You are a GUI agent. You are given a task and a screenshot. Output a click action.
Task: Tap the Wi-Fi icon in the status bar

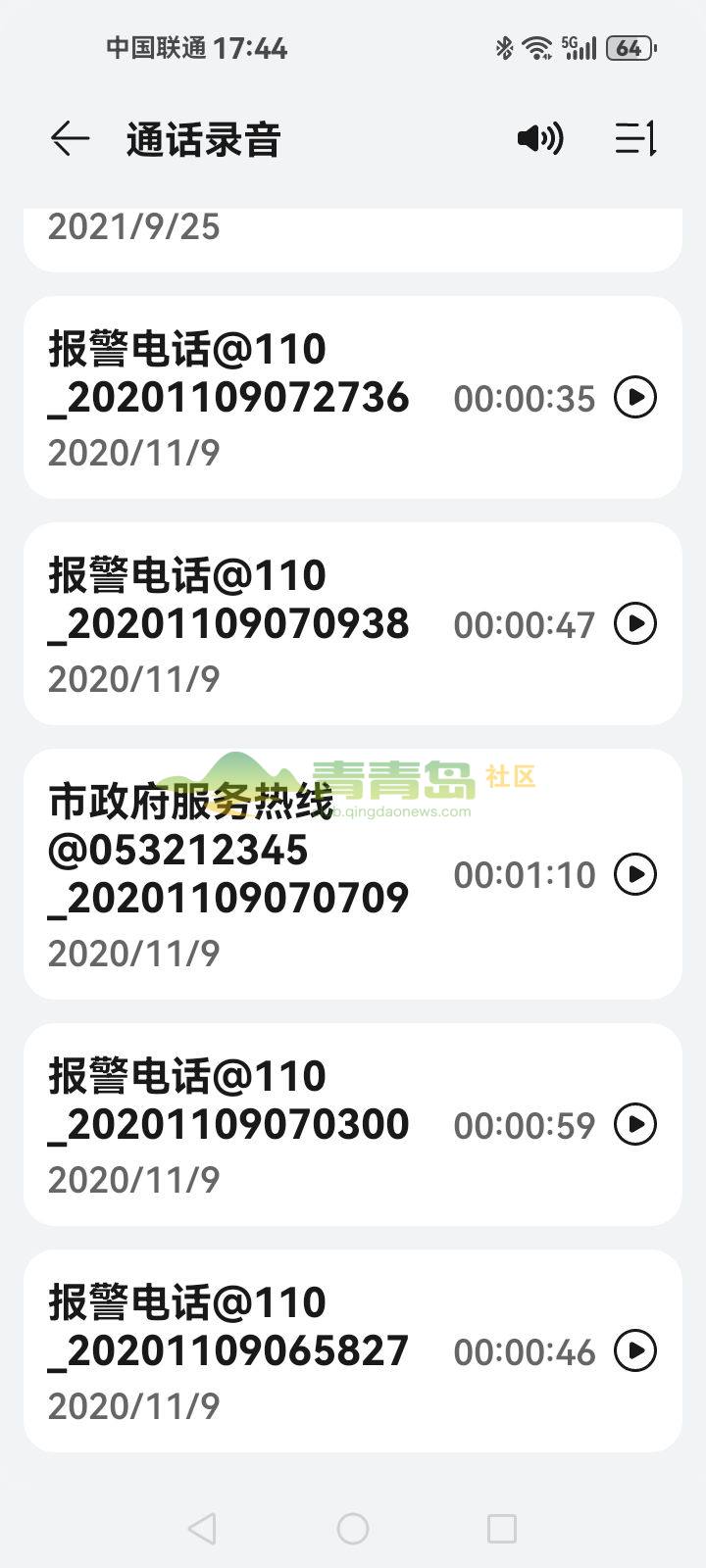[535, 46]
